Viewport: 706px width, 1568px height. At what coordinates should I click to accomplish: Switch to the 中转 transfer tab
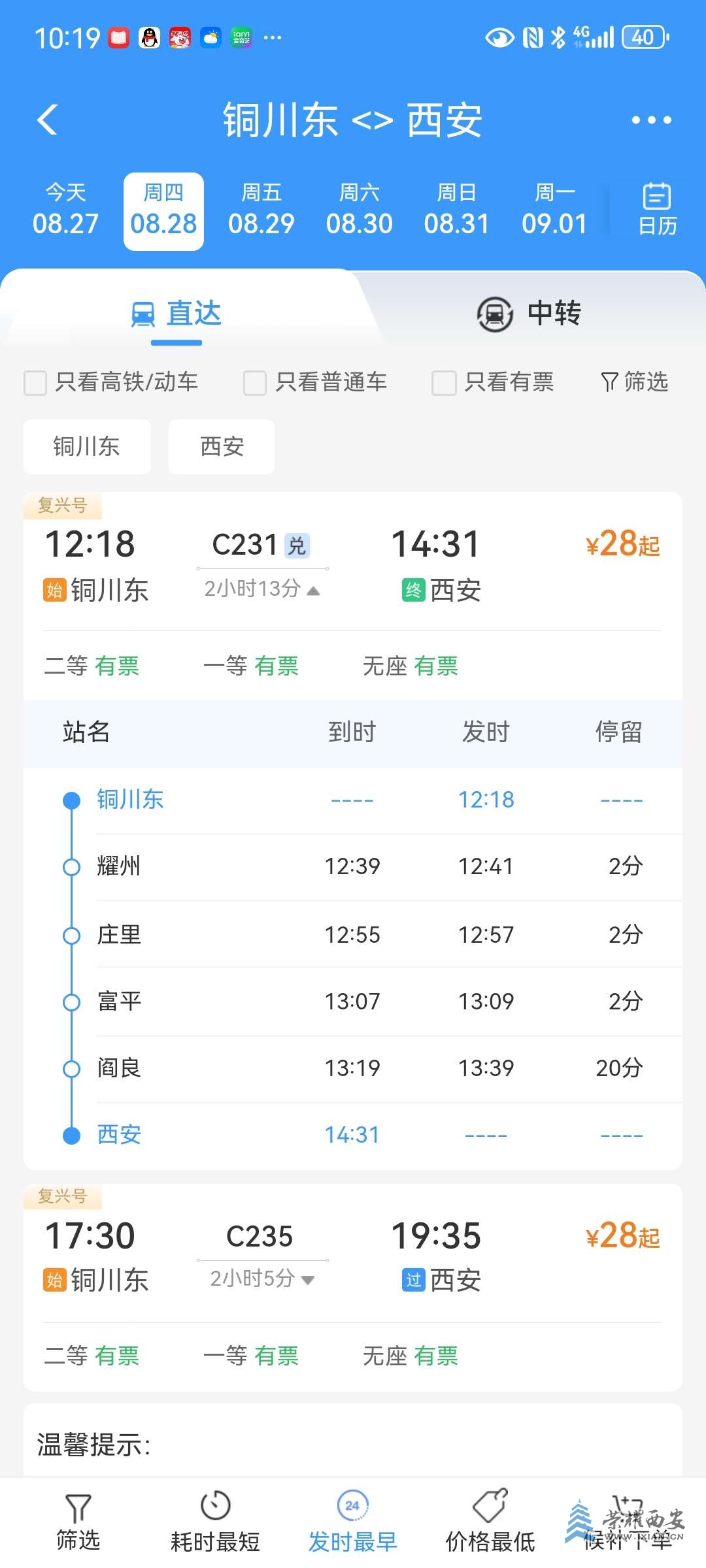(x=529, y=314)
